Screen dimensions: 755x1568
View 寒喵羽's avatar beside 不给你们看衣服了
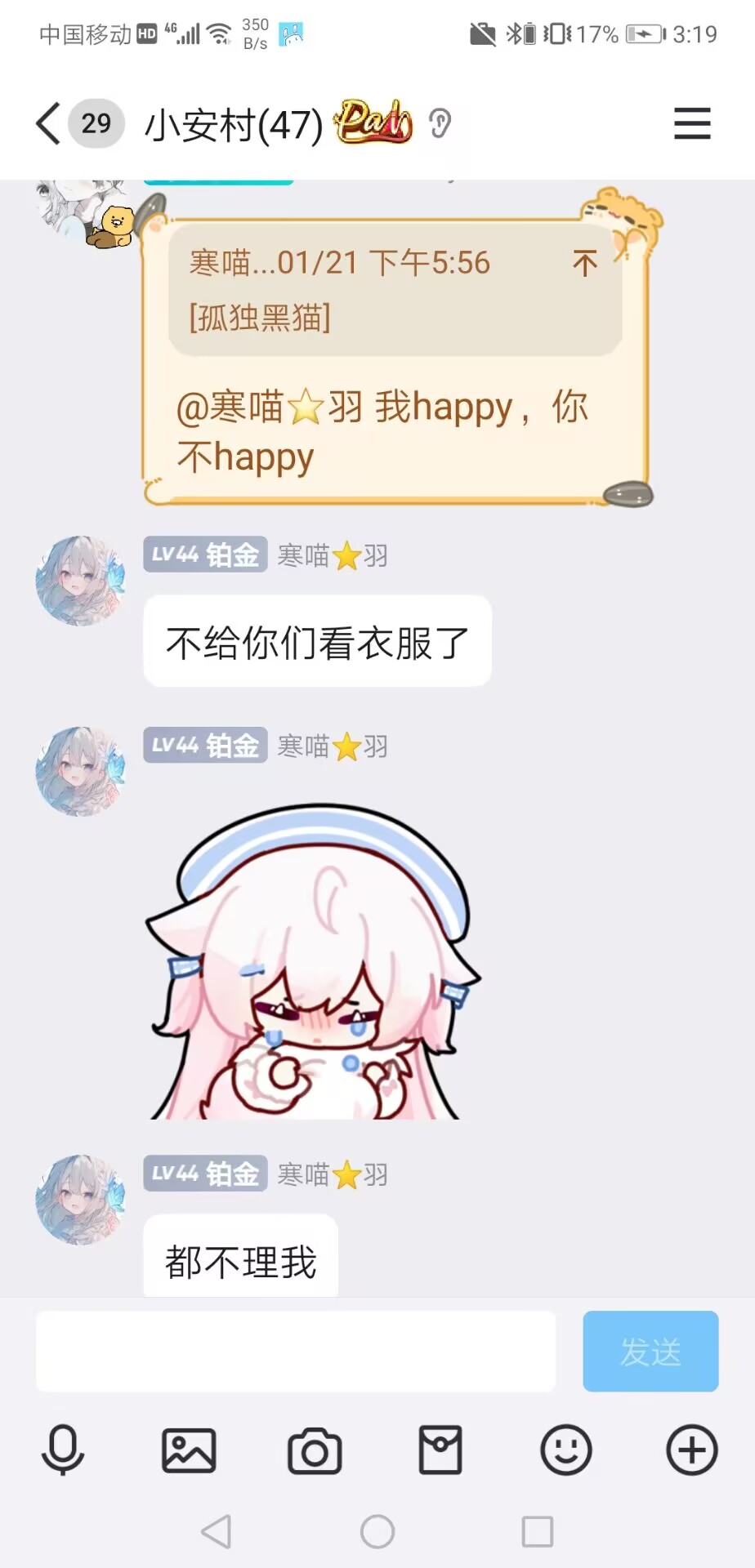[x=80, y=581]
